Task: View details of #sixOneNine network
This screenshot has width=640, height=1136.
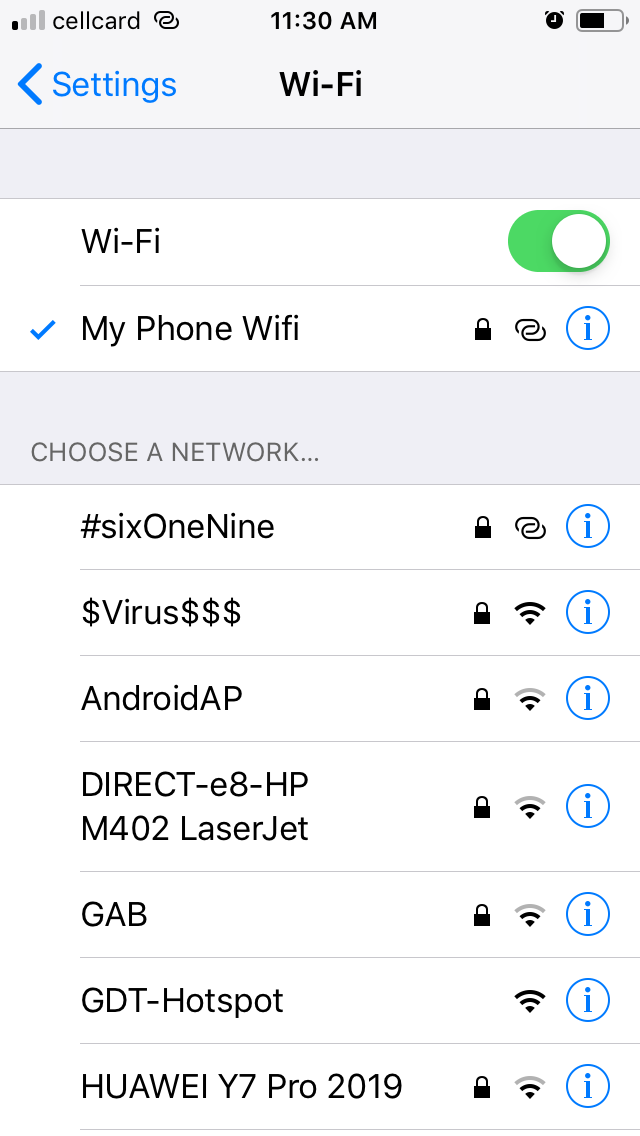Action: coord(587,527)
